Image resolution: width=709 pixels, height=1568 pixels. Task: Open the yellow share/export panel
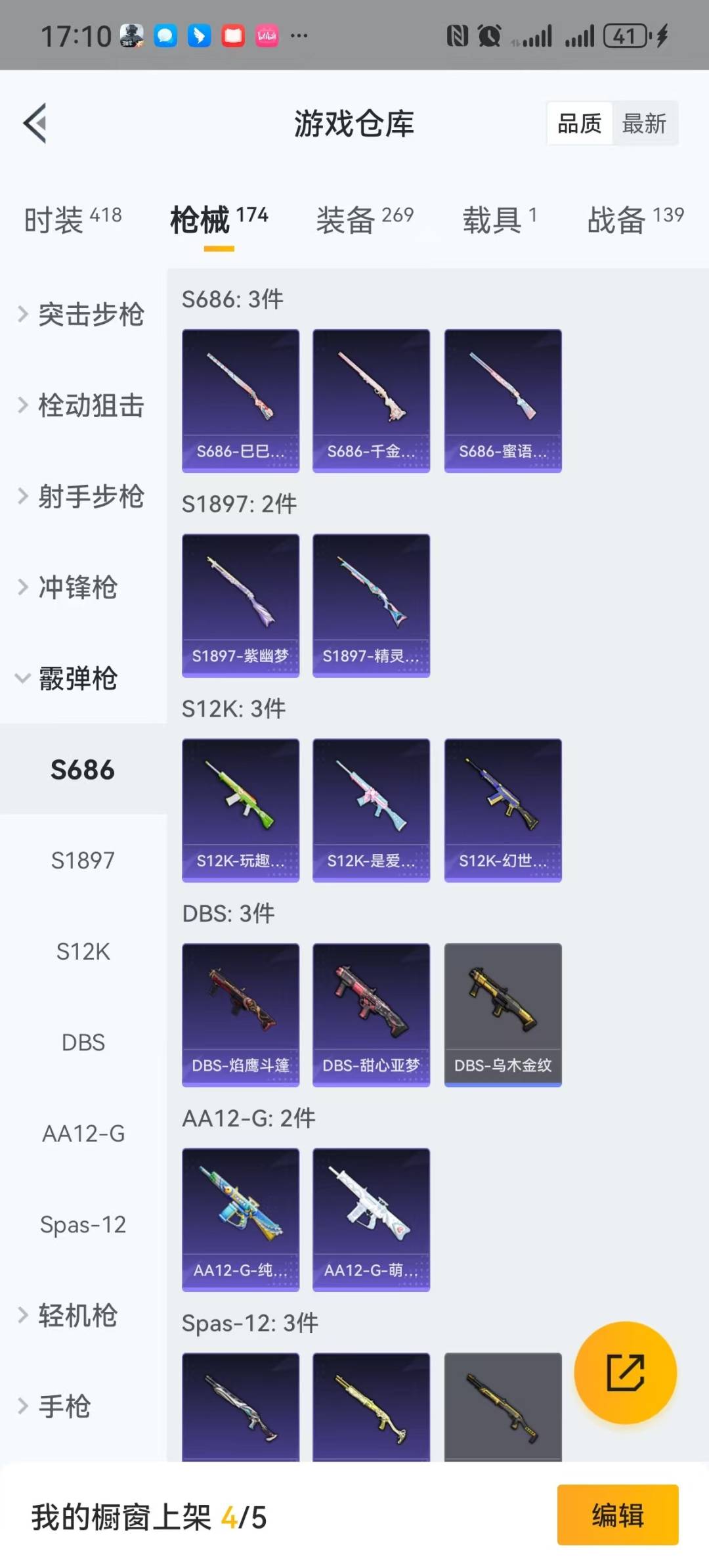click(626, 1373)
